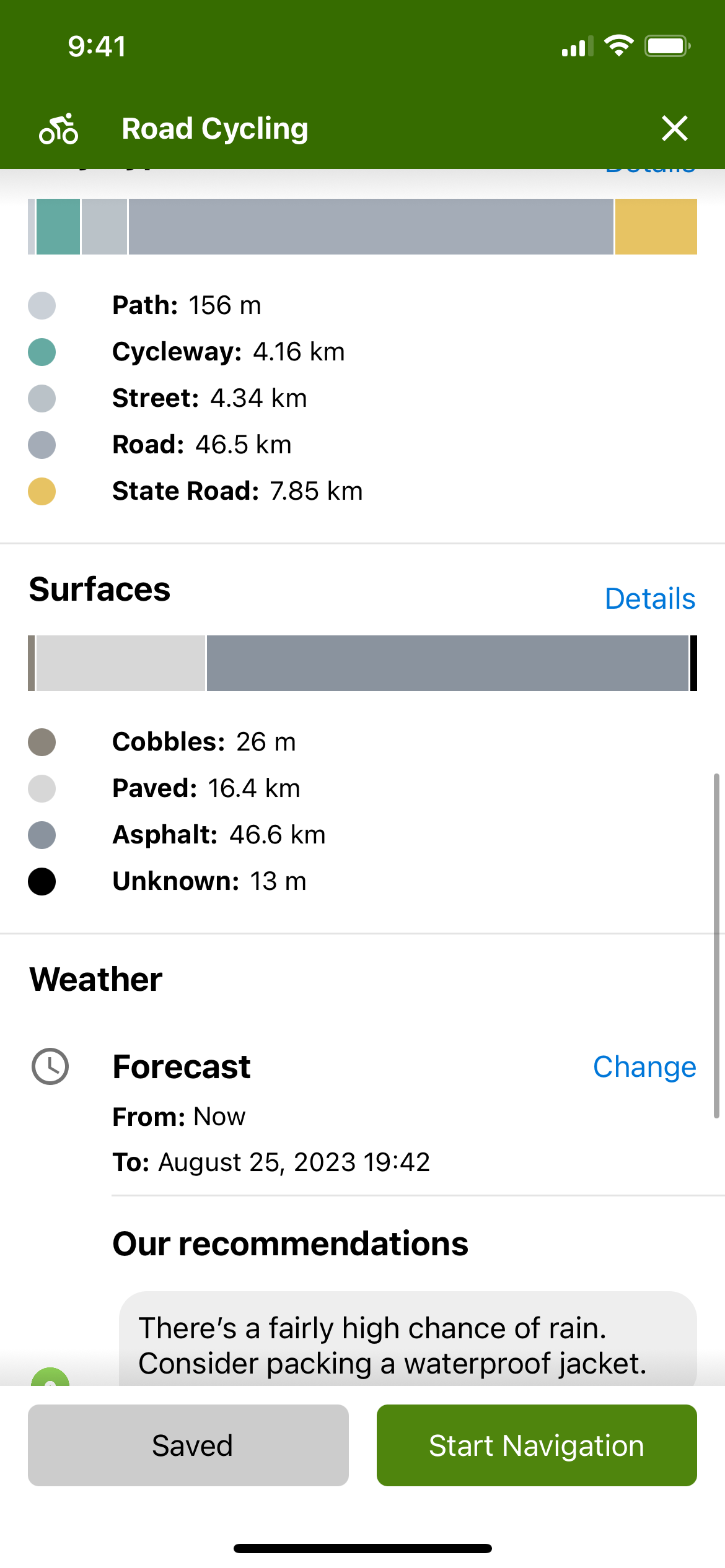
Task: Close the Road Cycling route panel
Action: click(x=674, y=129)
